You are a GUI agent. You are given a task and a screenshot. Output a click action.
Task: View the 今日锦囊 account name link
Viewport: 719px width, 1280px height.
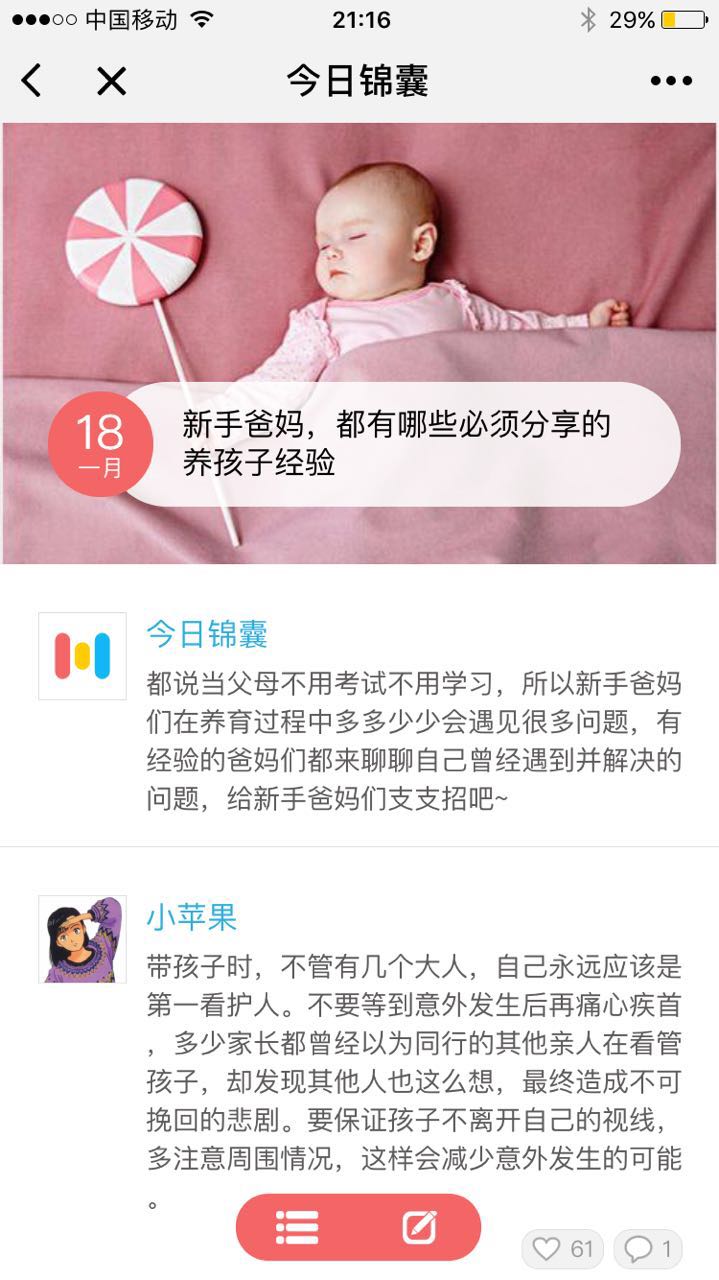tap(207, 634)
